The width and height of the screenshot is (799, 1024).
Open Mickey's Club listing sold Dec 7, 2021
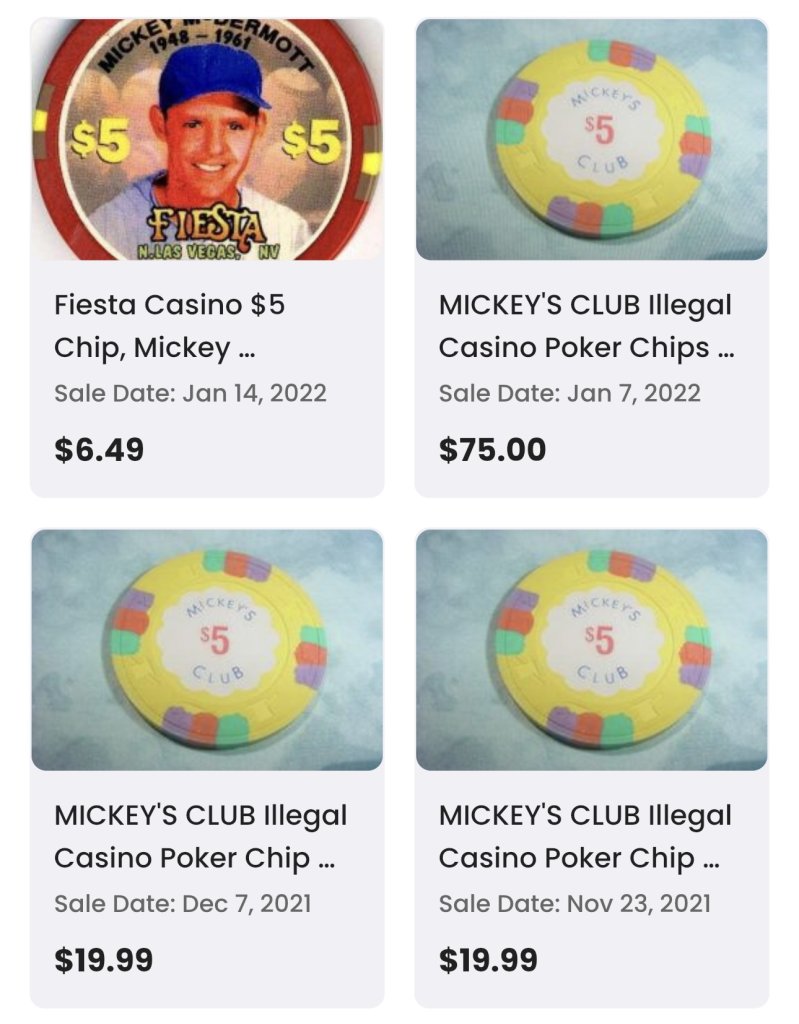coord(207,837)
